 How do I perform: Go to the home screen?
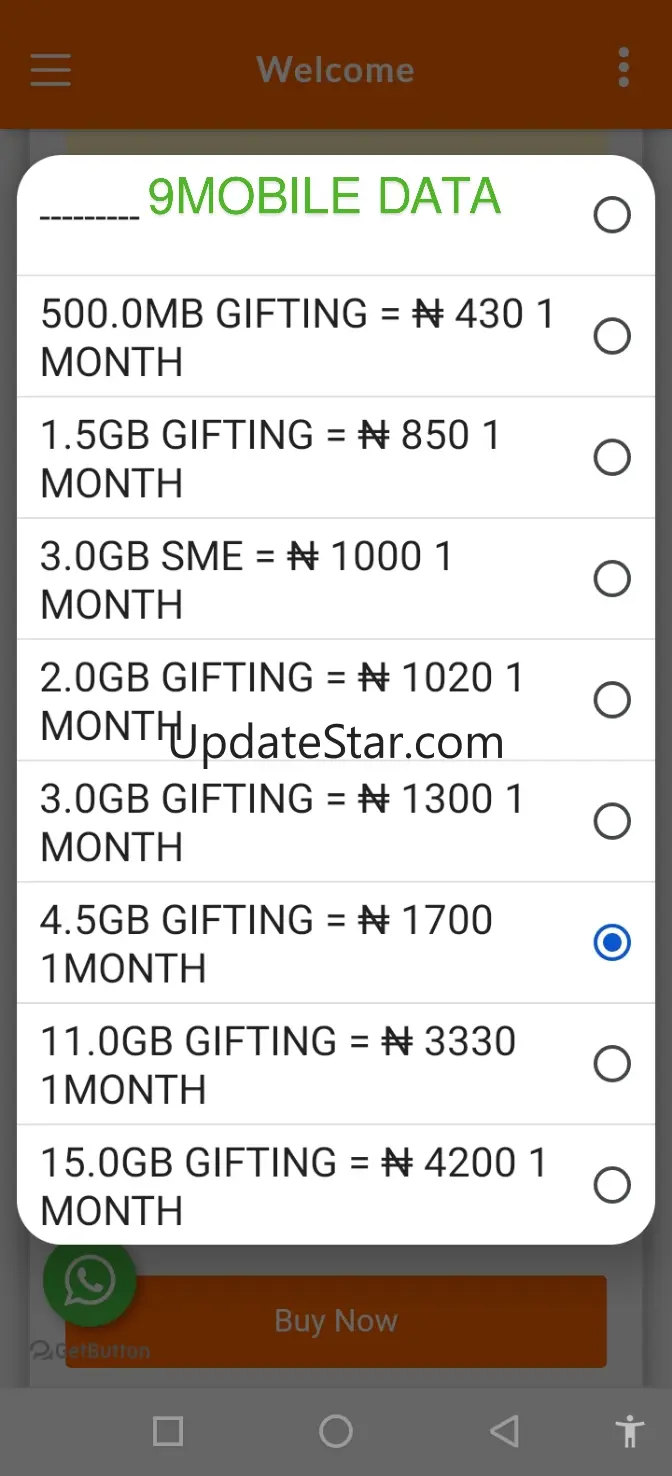pyautogui.click(x=336, y=1431)
